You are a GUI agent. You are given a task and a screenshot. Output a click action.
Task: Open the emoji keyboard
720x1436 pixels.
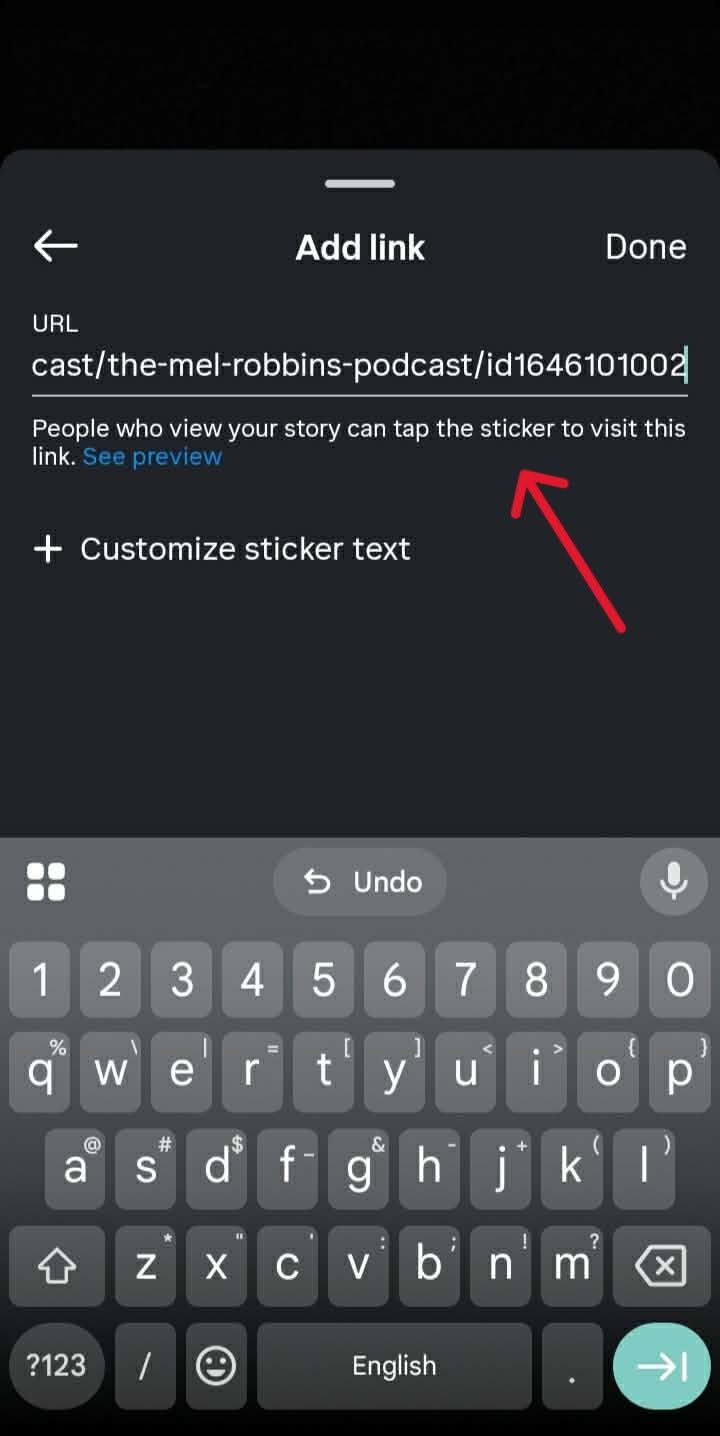tap(215, 1366)
